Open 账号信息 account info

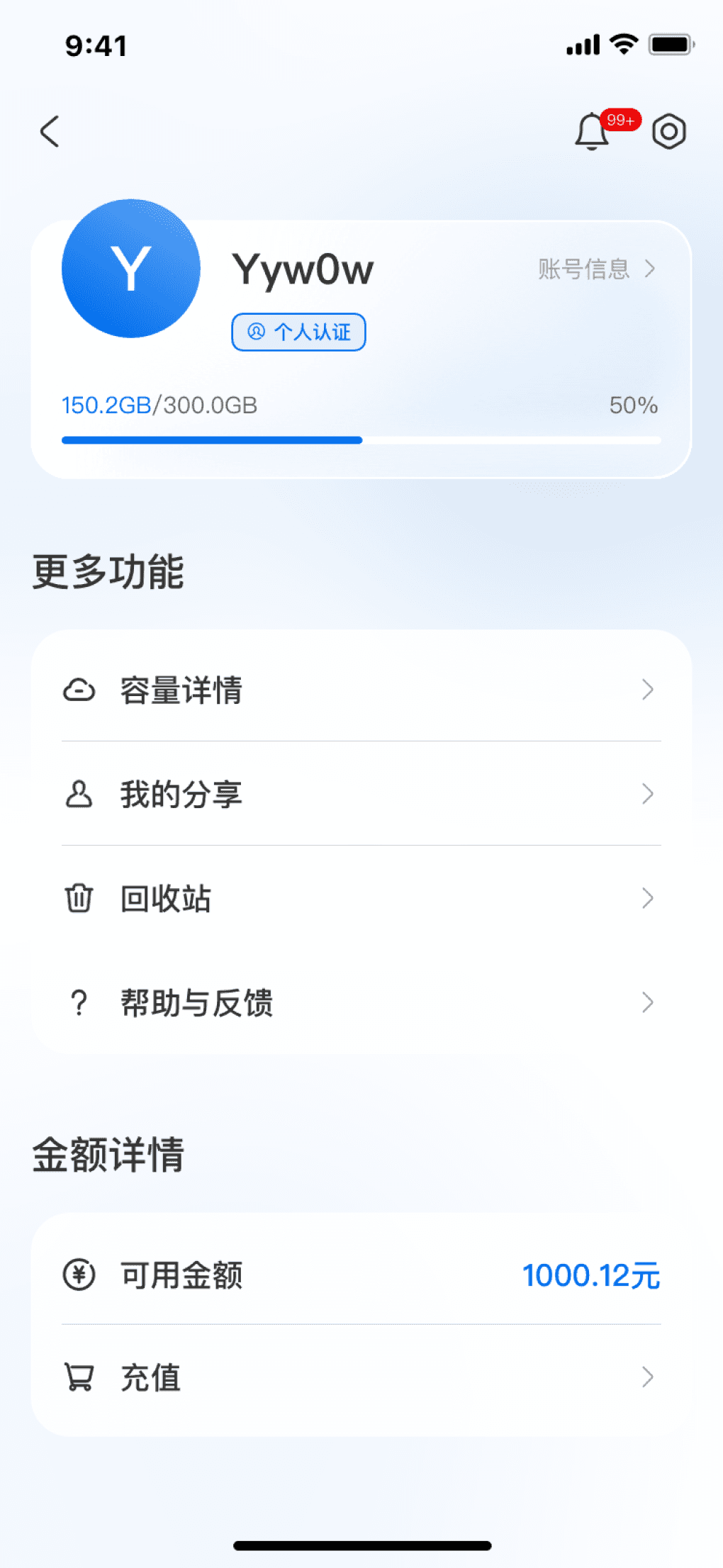point(597,269)
